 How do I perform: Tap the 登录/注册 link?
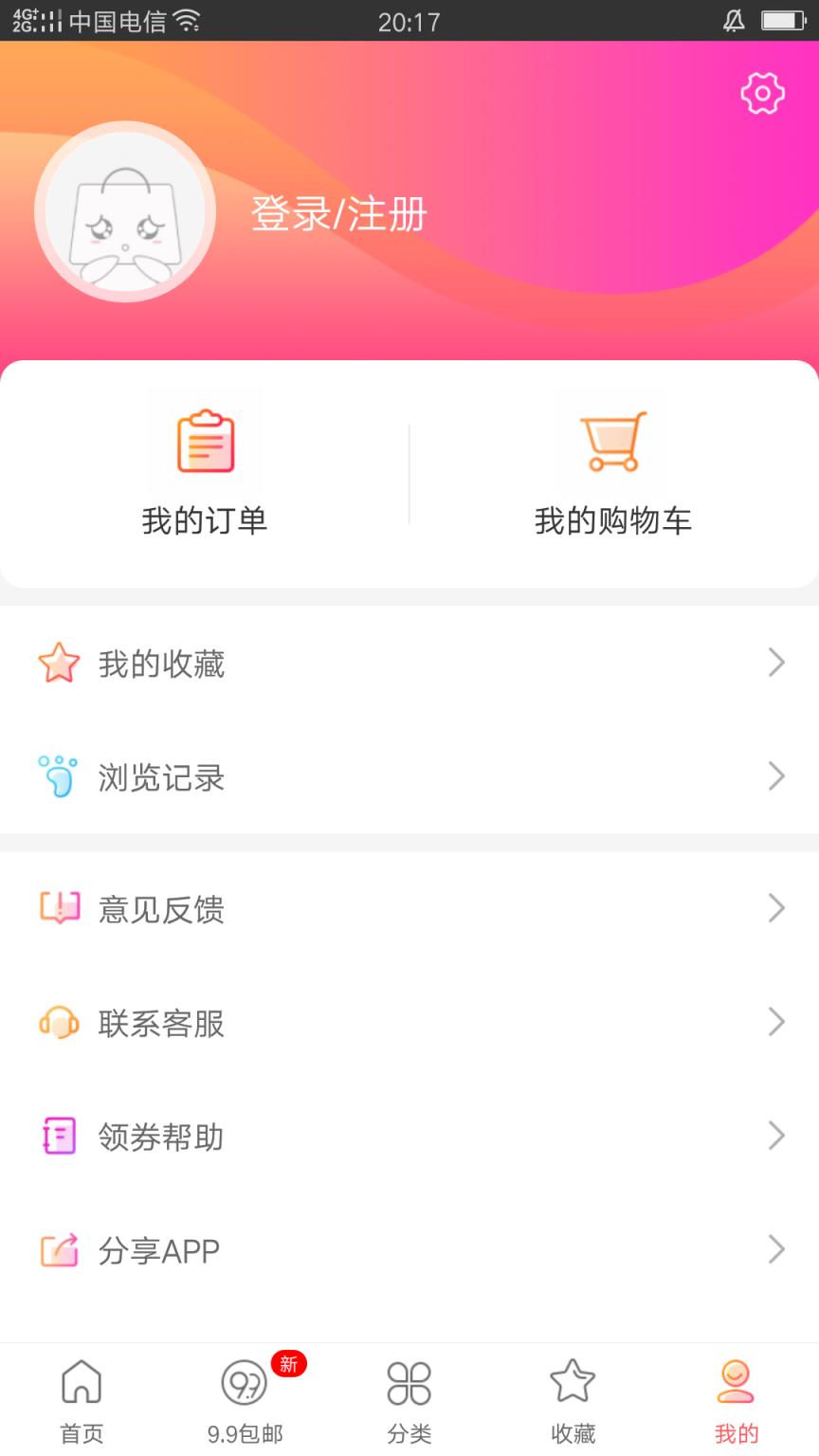(338, 214)
